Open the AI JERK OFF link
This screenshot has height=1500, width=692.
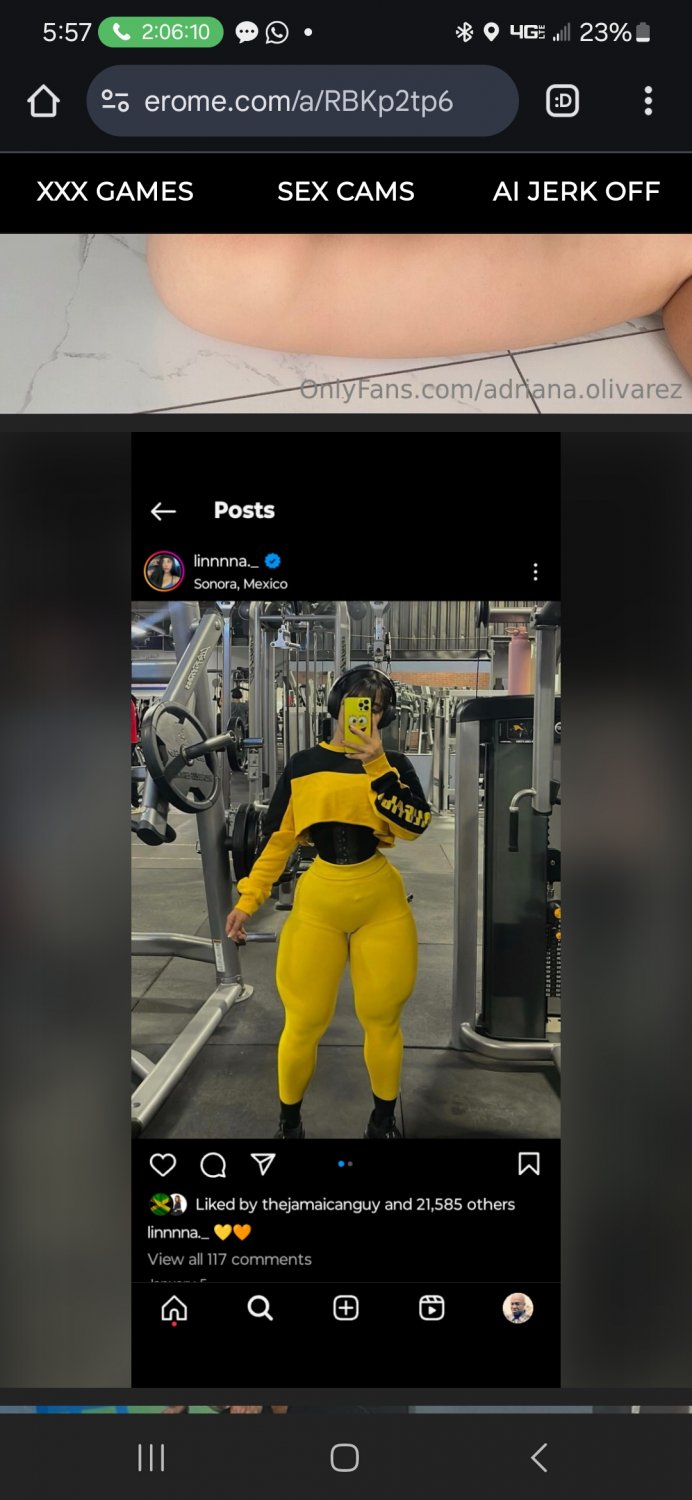[x=576, y=192]
